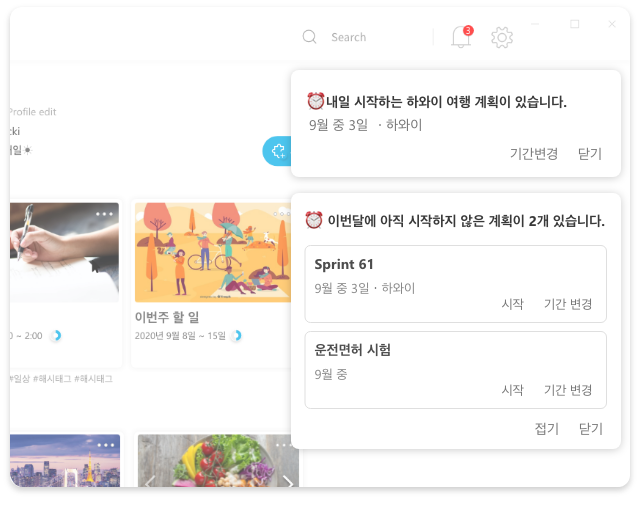Open the salad bowl photo card
The height and width of the screenshot is (518, 640).
click(217, 462)
